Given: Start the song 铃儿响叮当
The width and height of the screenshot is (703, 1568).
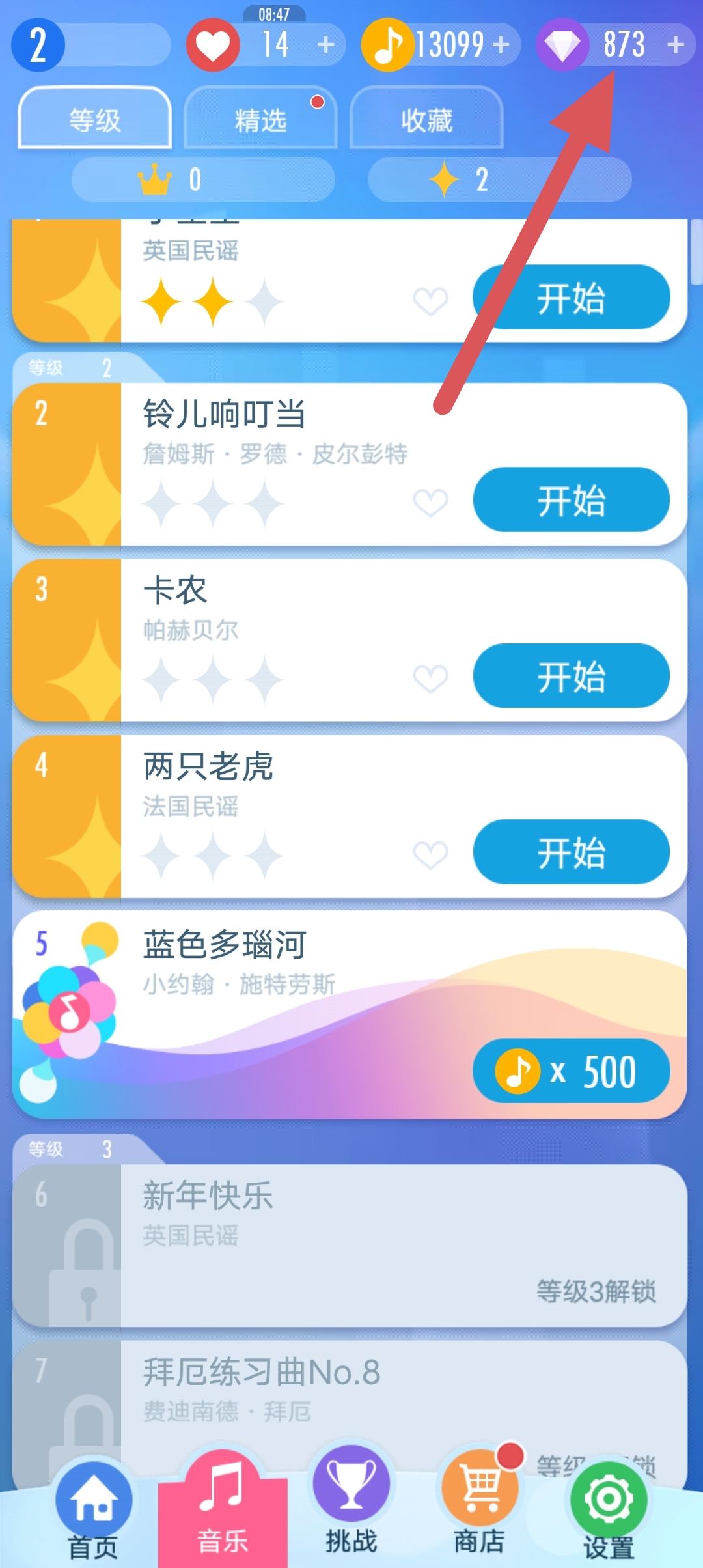Looking at the screenshot, I should tap(571, 500).
